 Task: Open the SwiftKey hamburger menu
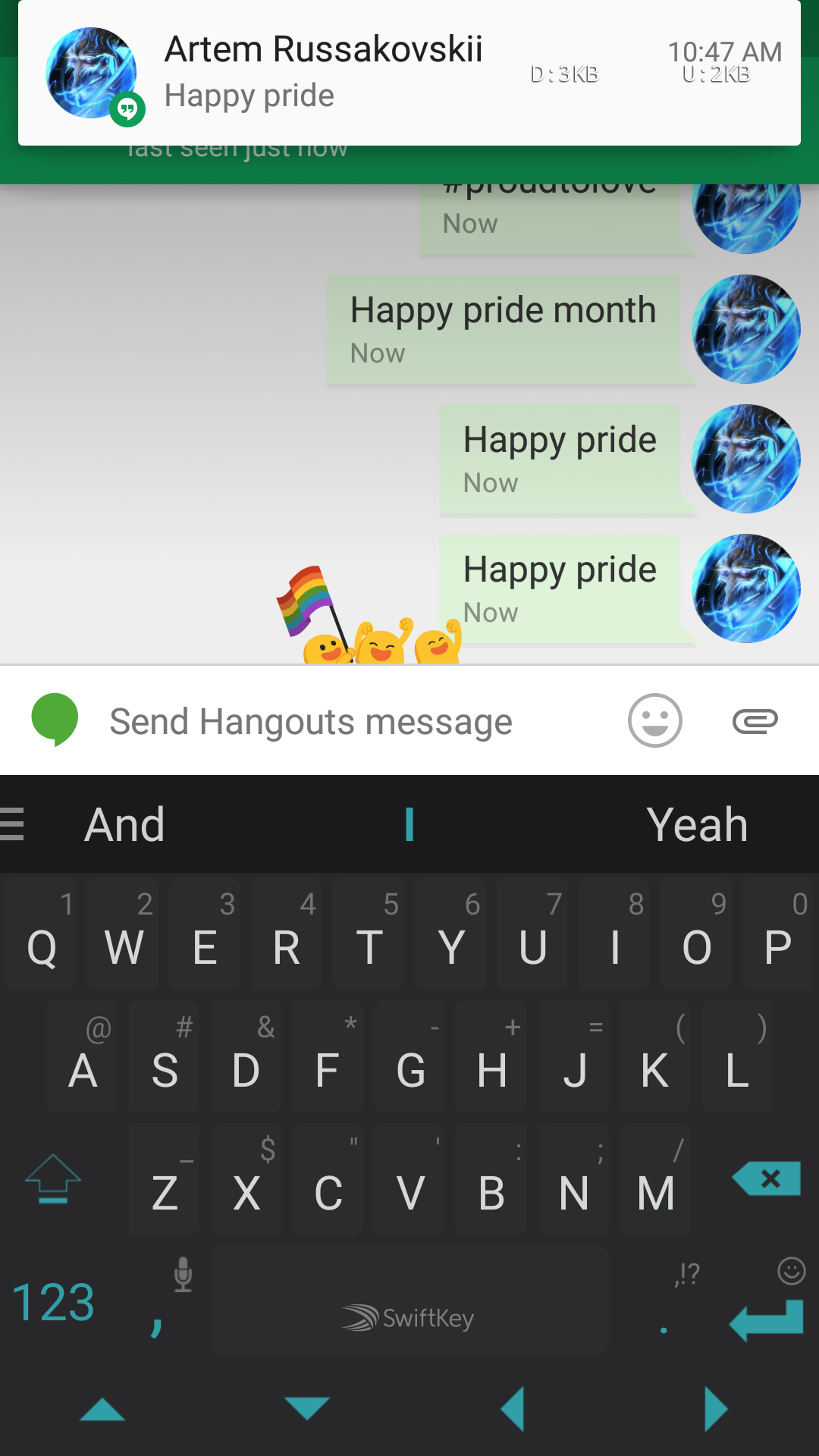pos(12,824)
